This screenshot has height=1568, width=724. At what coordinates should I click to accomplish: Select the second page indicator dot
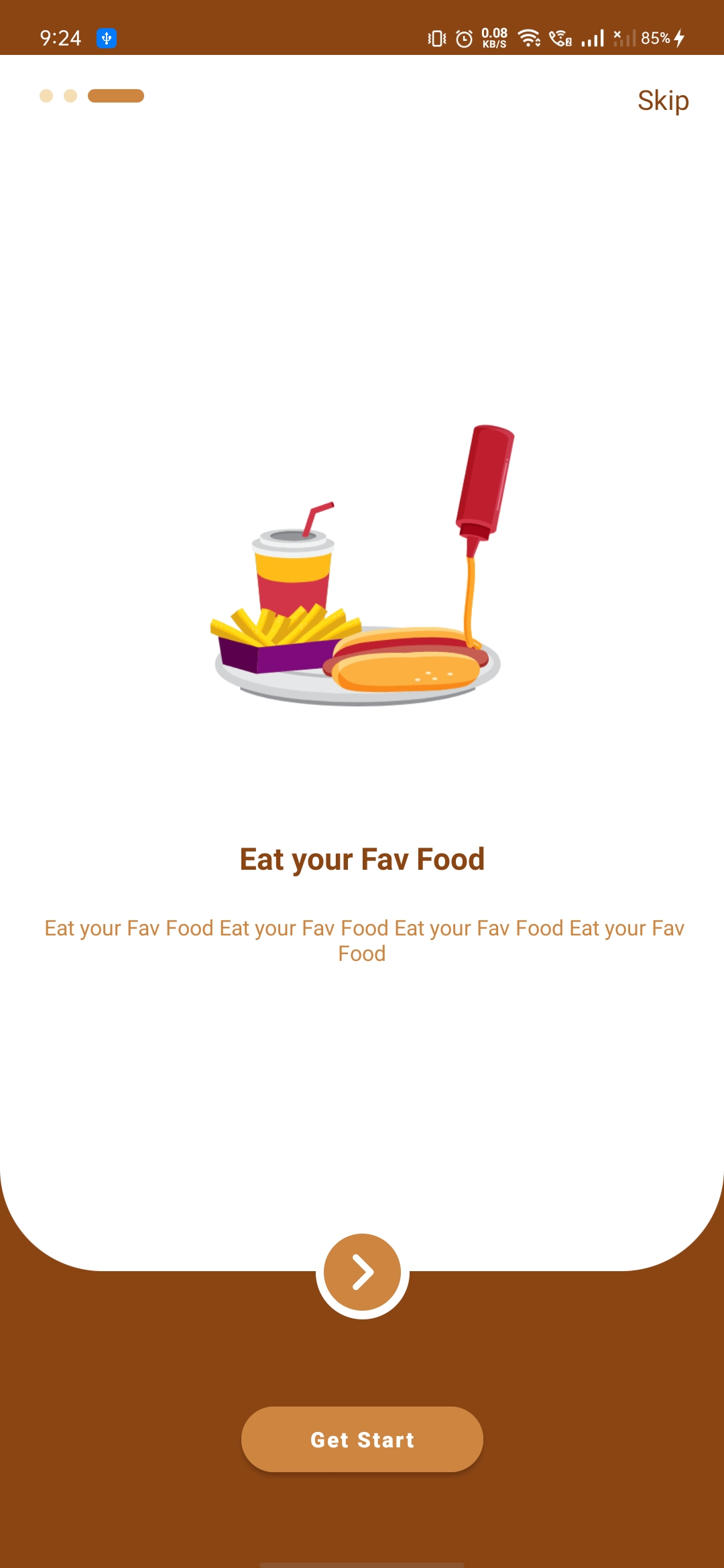(x=69, y=96)
